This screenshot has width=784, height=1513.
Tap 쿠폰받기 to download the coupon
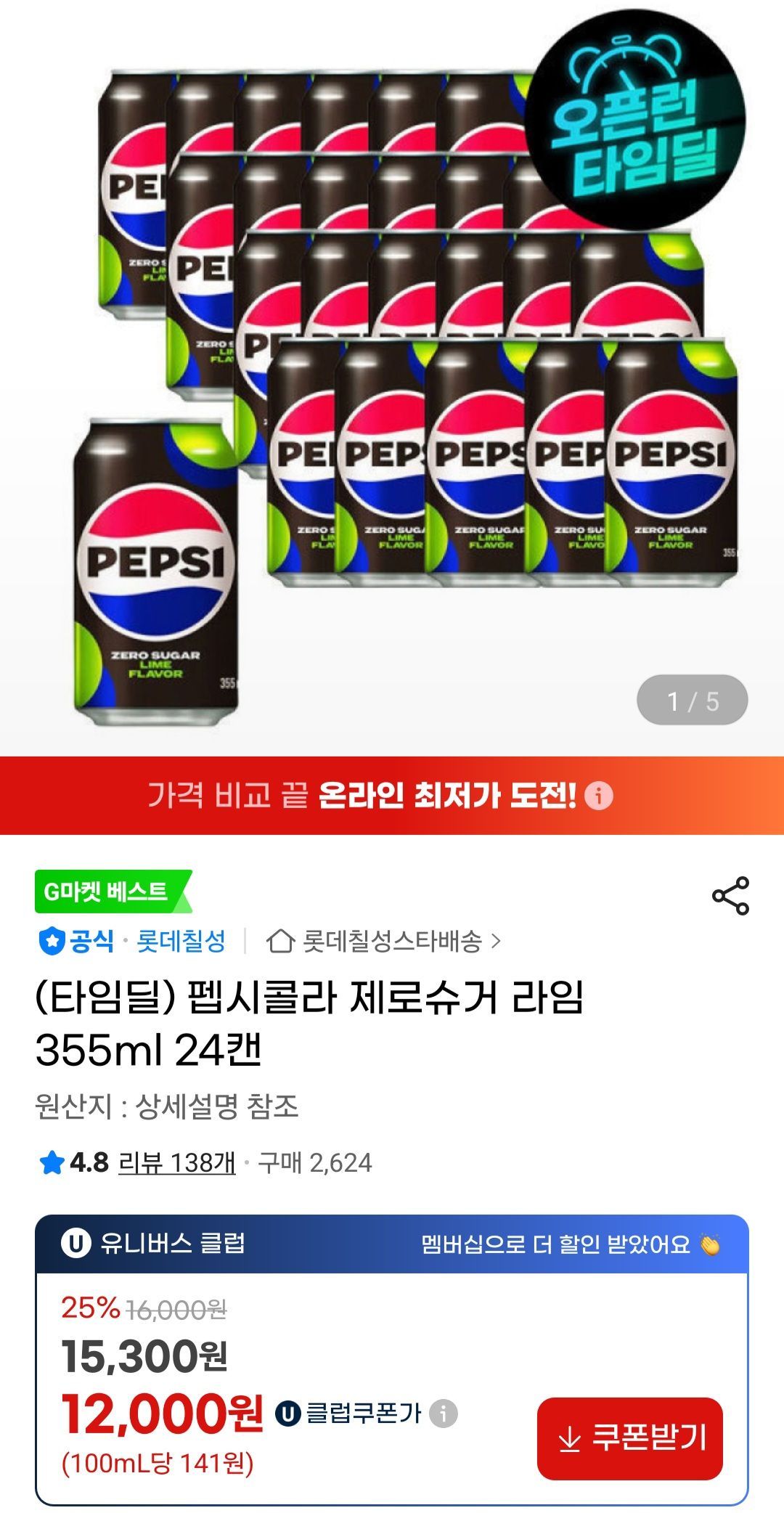(x=630, y=1438)
